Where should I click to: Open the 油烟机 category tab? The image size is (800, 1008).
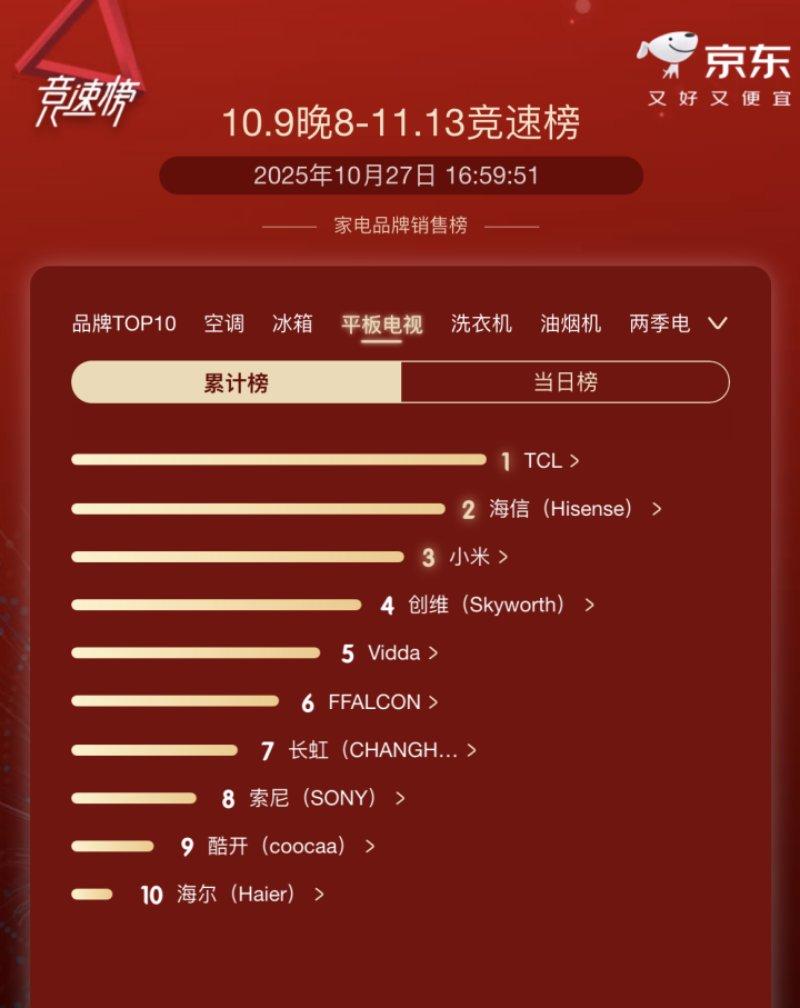[570, 323]
